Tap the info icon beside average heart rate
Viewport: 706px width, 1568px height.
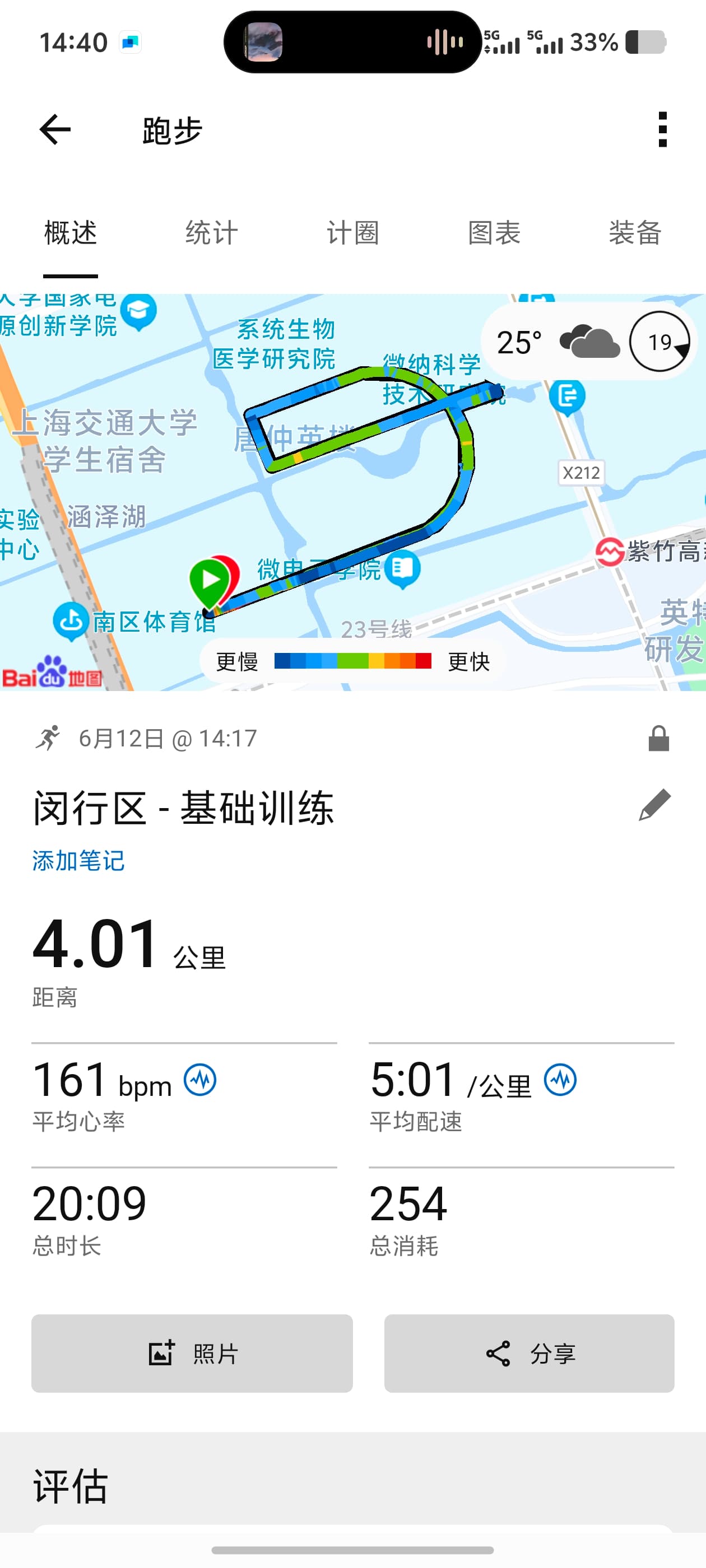pos(200,1080)
